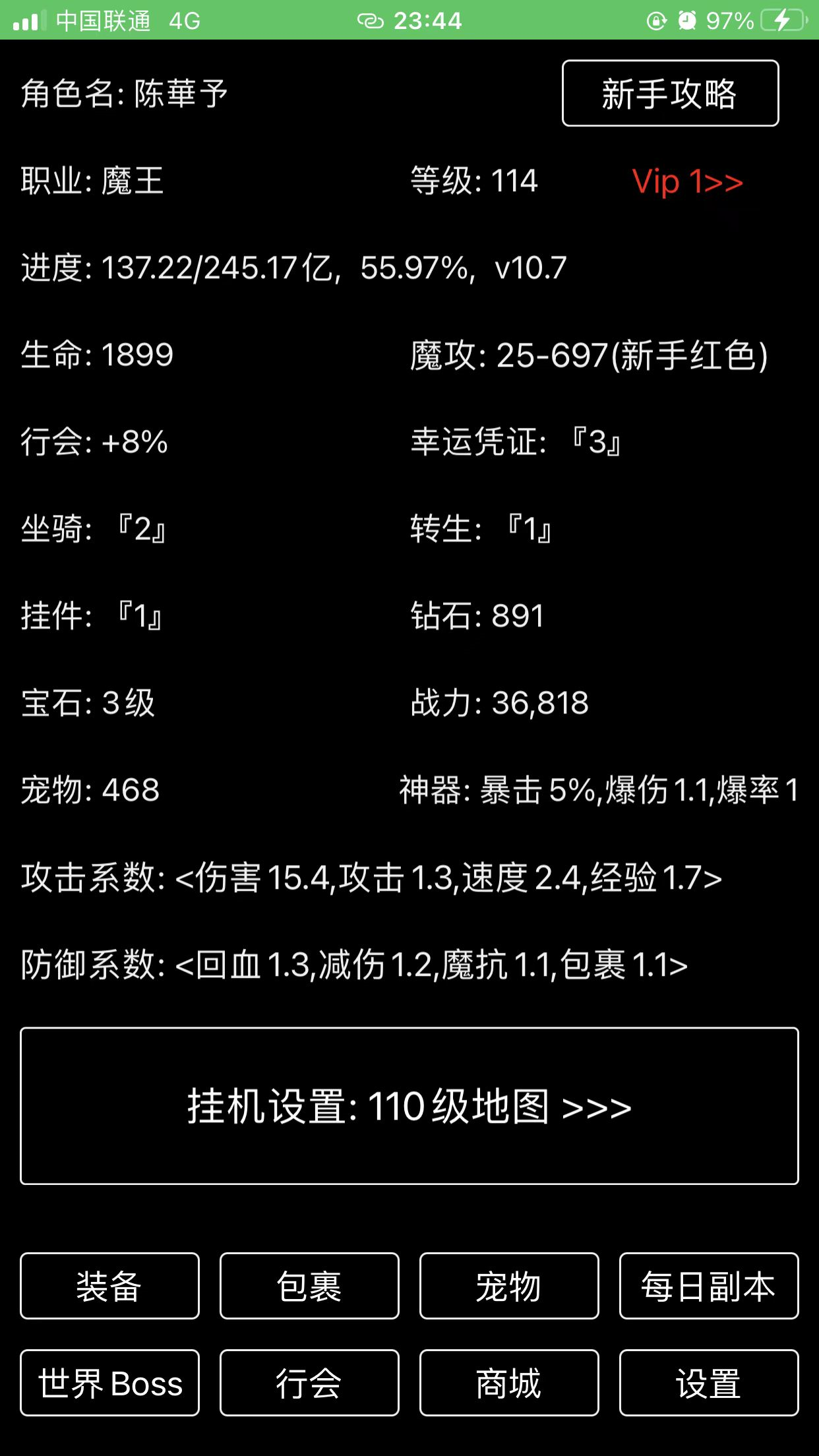Tap the red Vip 1>> link
Image resolution: width=819 pixels, height=1456 pixels.
(x=687, y=181)
